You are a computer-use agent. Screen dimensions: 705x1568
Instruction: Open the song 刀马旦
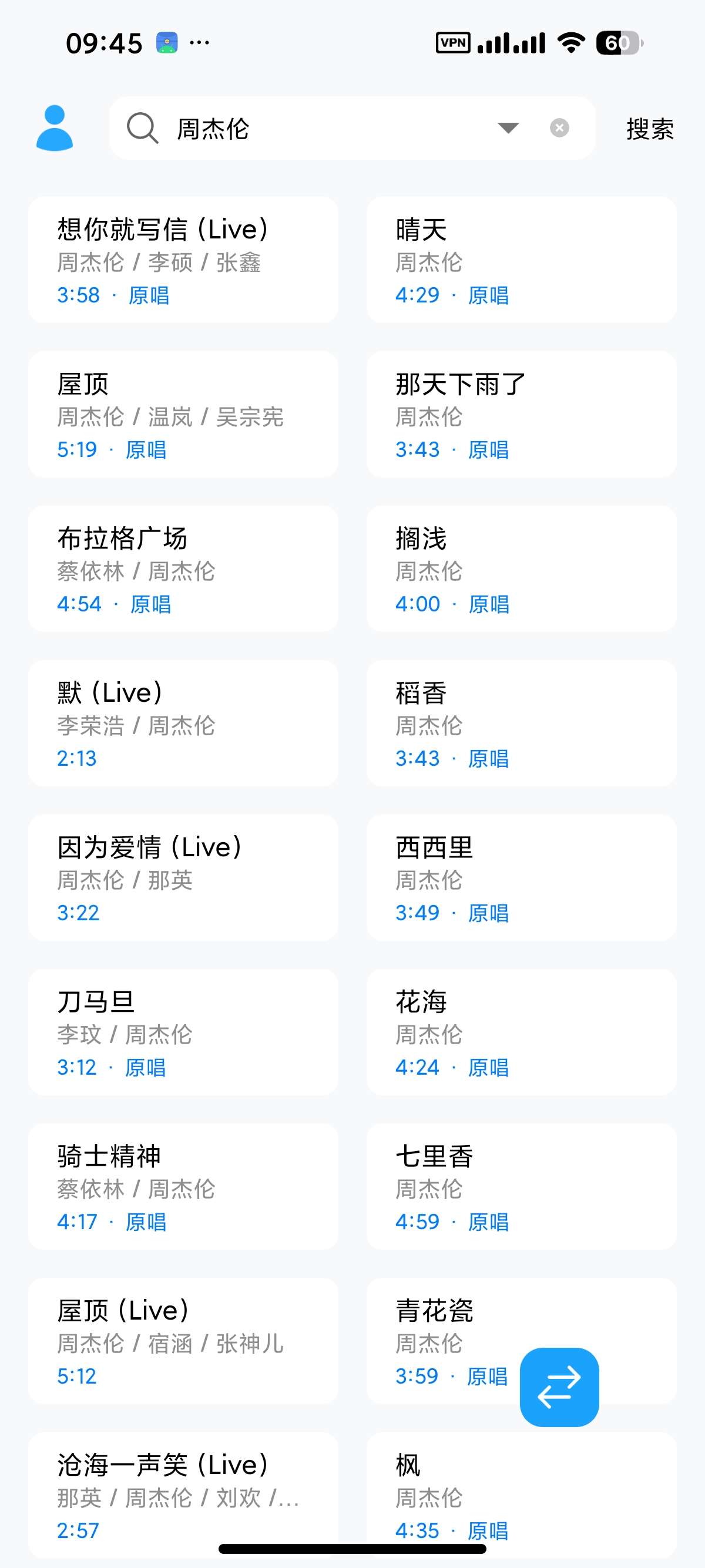tap(183, 1032)
